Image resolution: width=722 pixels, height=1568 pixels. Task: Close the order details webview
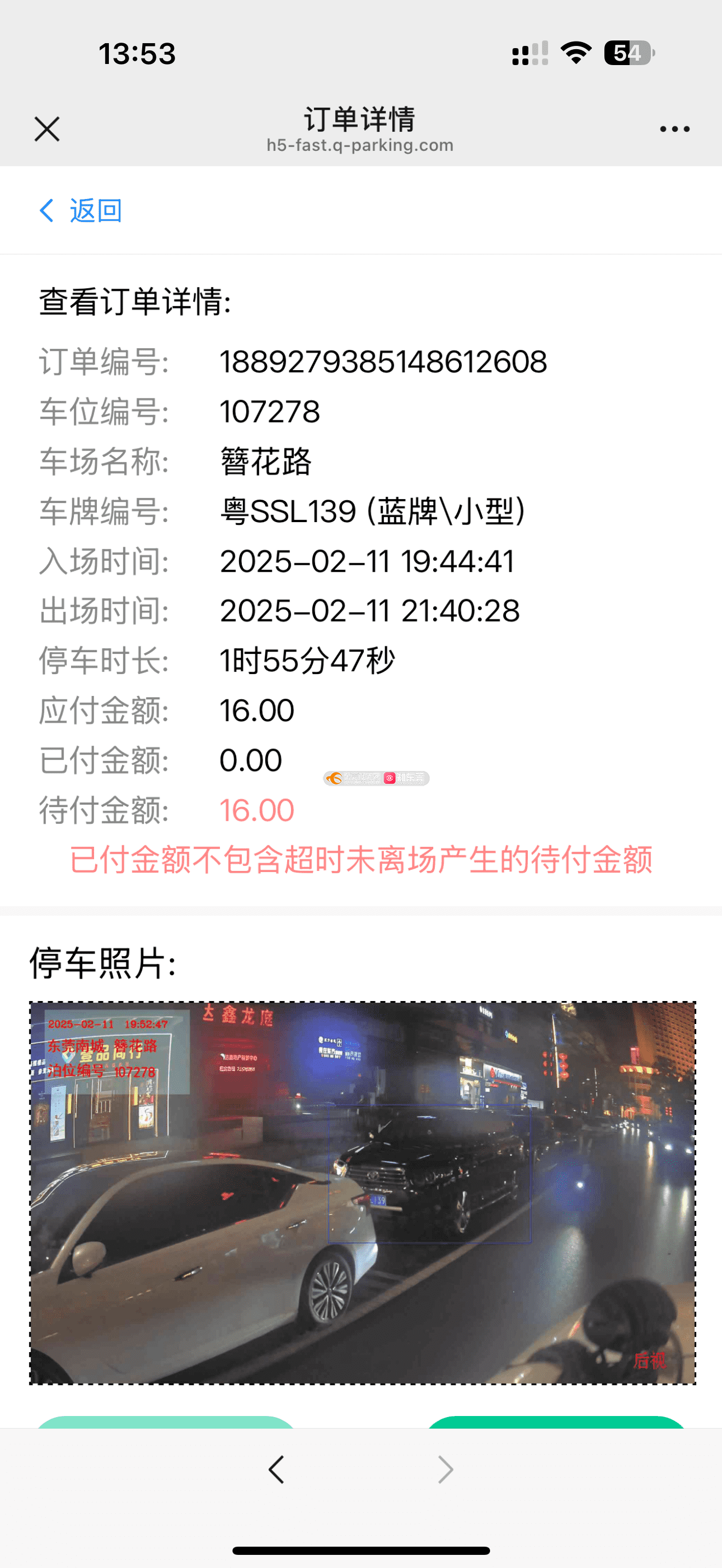(47, 129)
